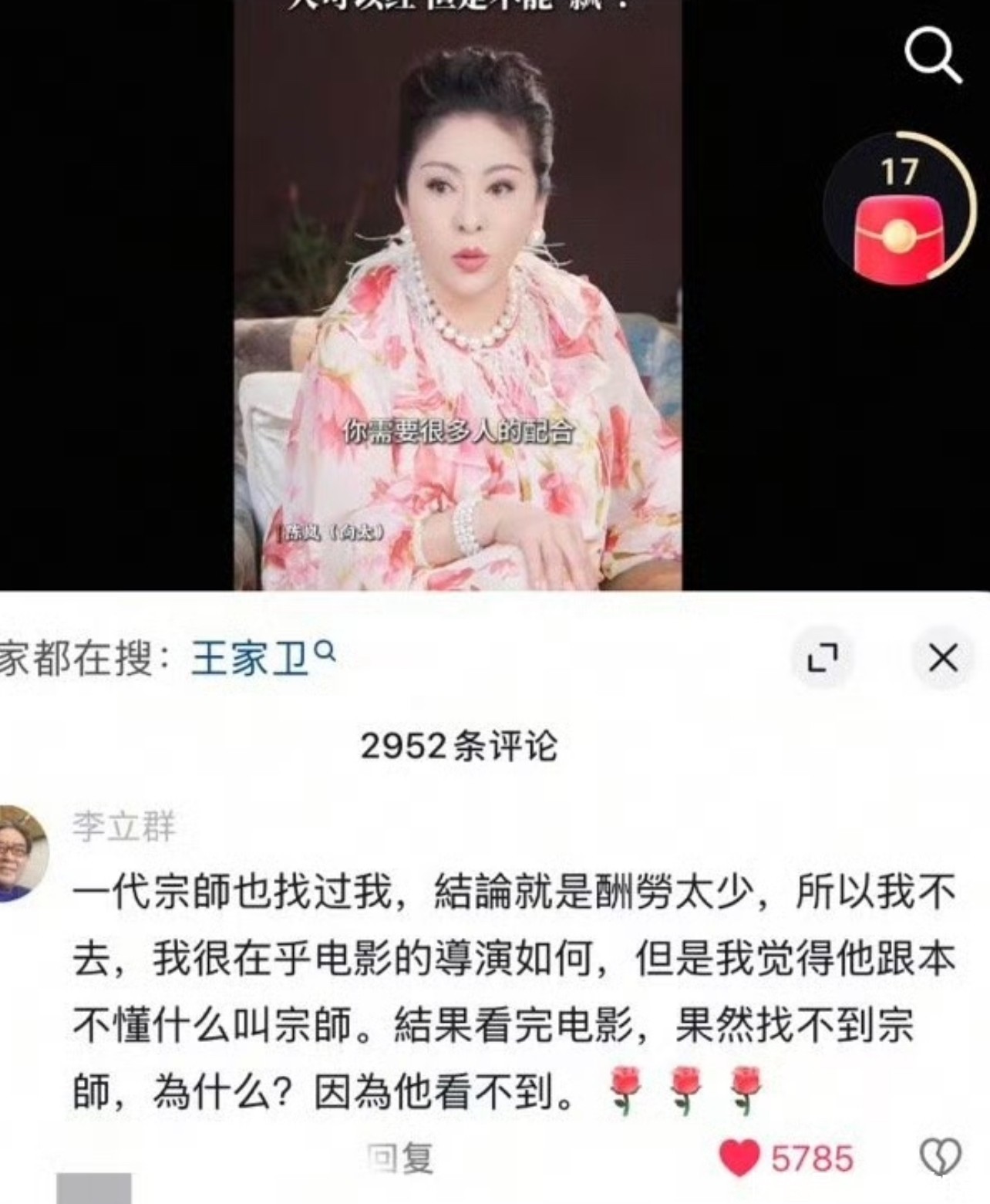This screenshot has height=1204, width=990.
Task: Reply to 李立群's comment
Action: click(x=400, y=1158)
